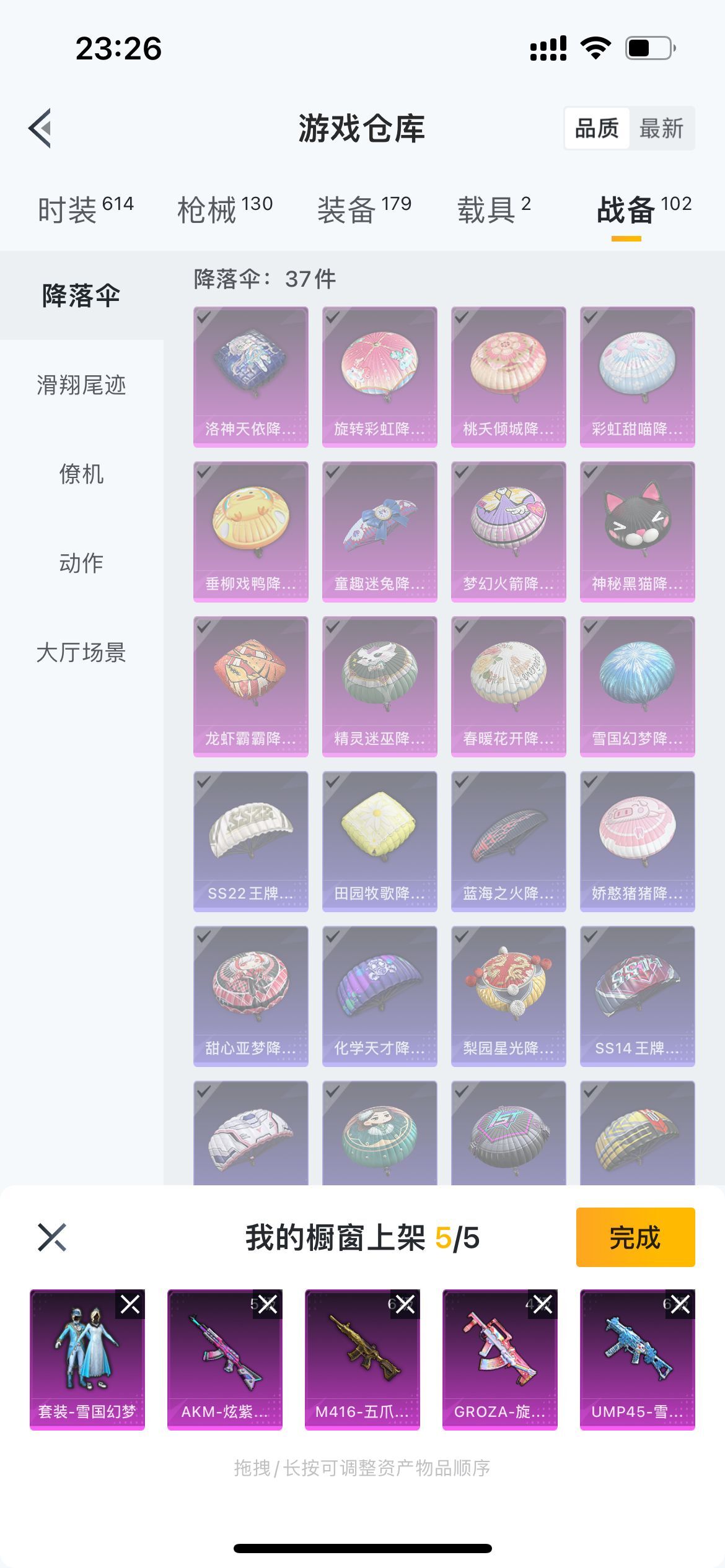Remove 套装-雪国幻梦 from the showcase
Image resolution: width=725 pixels, height=1568 pixels.
[130, 1304]
